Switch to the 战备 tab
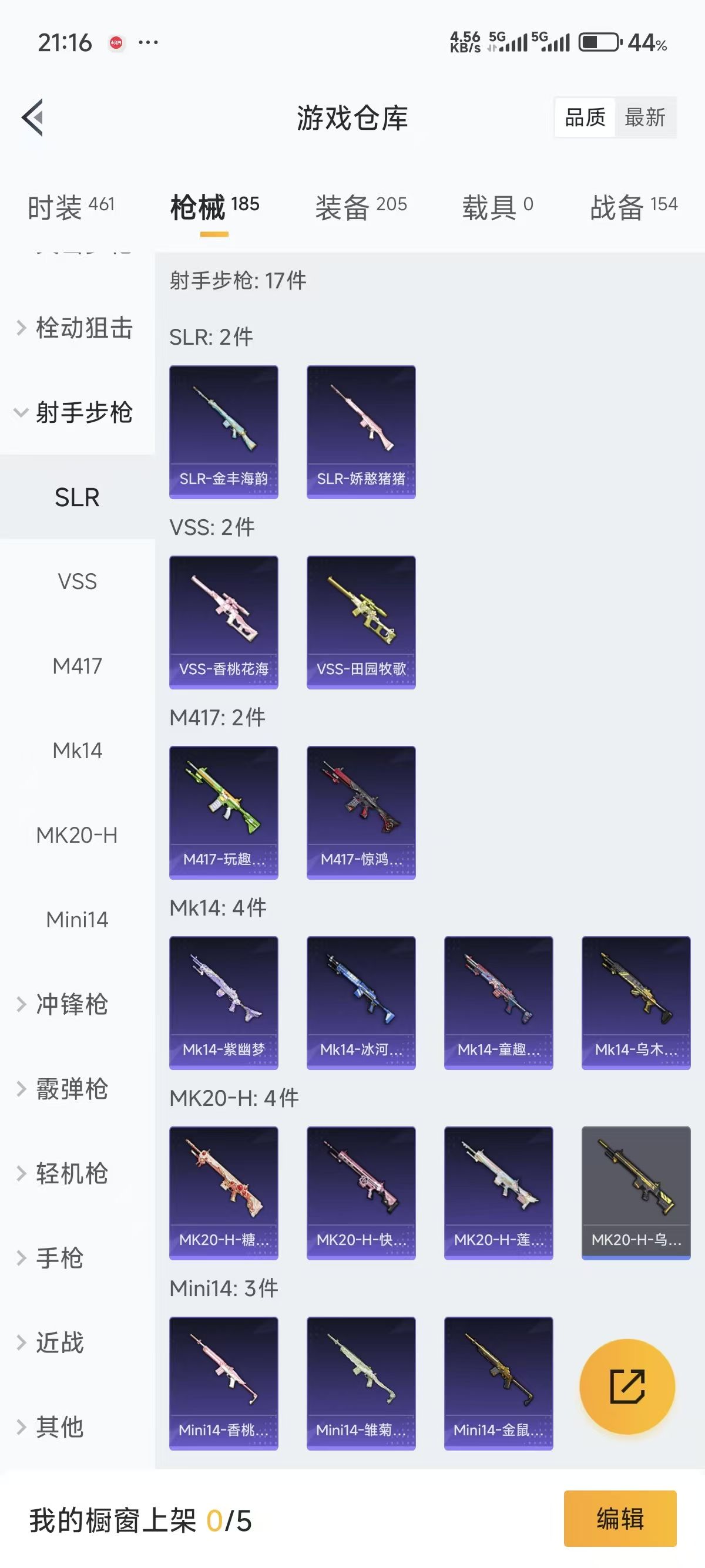This screenshot has width=705, height=1568. pos(633,207)
